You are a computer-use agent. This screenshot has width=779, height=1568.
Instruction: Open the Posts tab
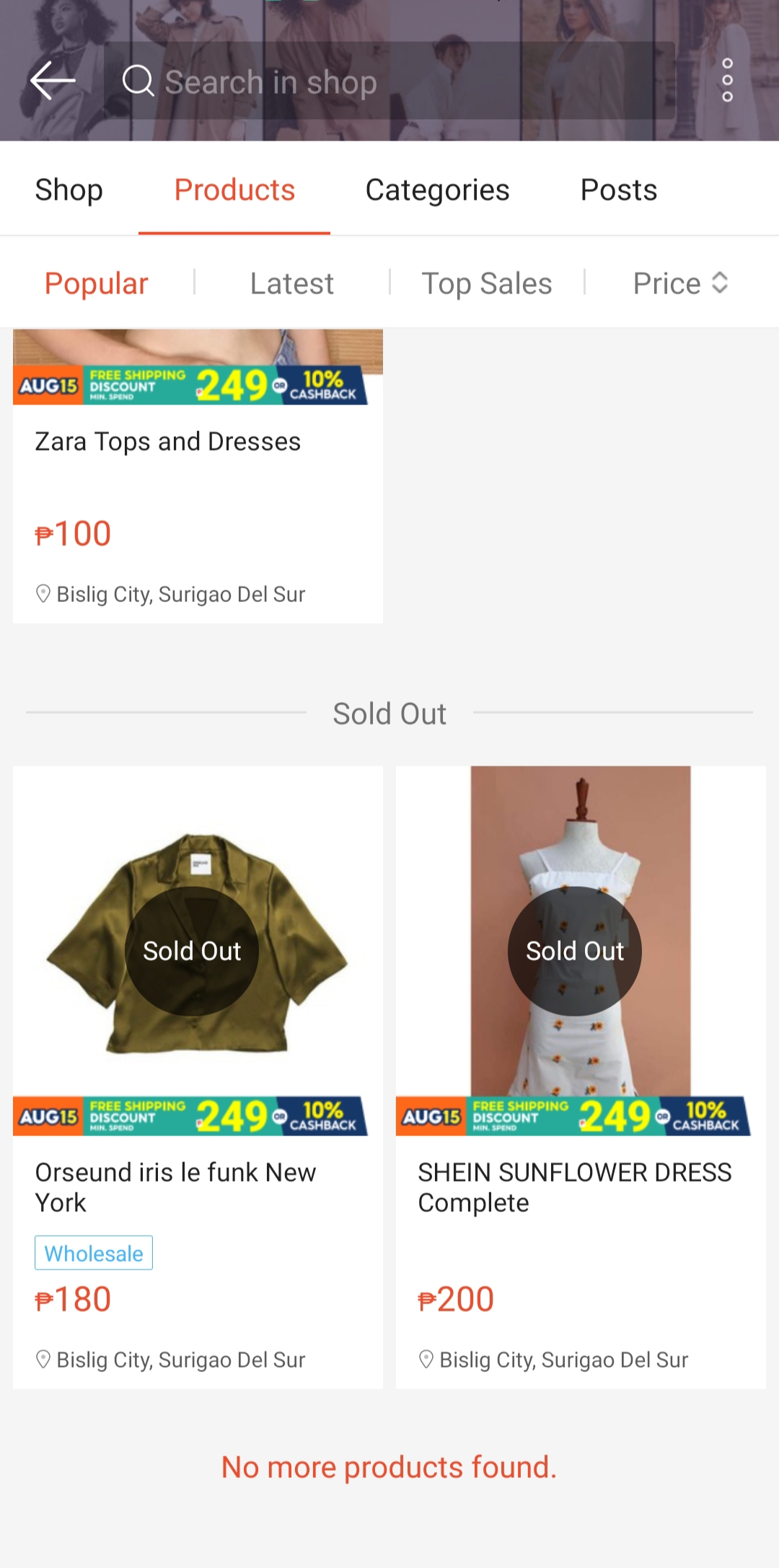619,190
